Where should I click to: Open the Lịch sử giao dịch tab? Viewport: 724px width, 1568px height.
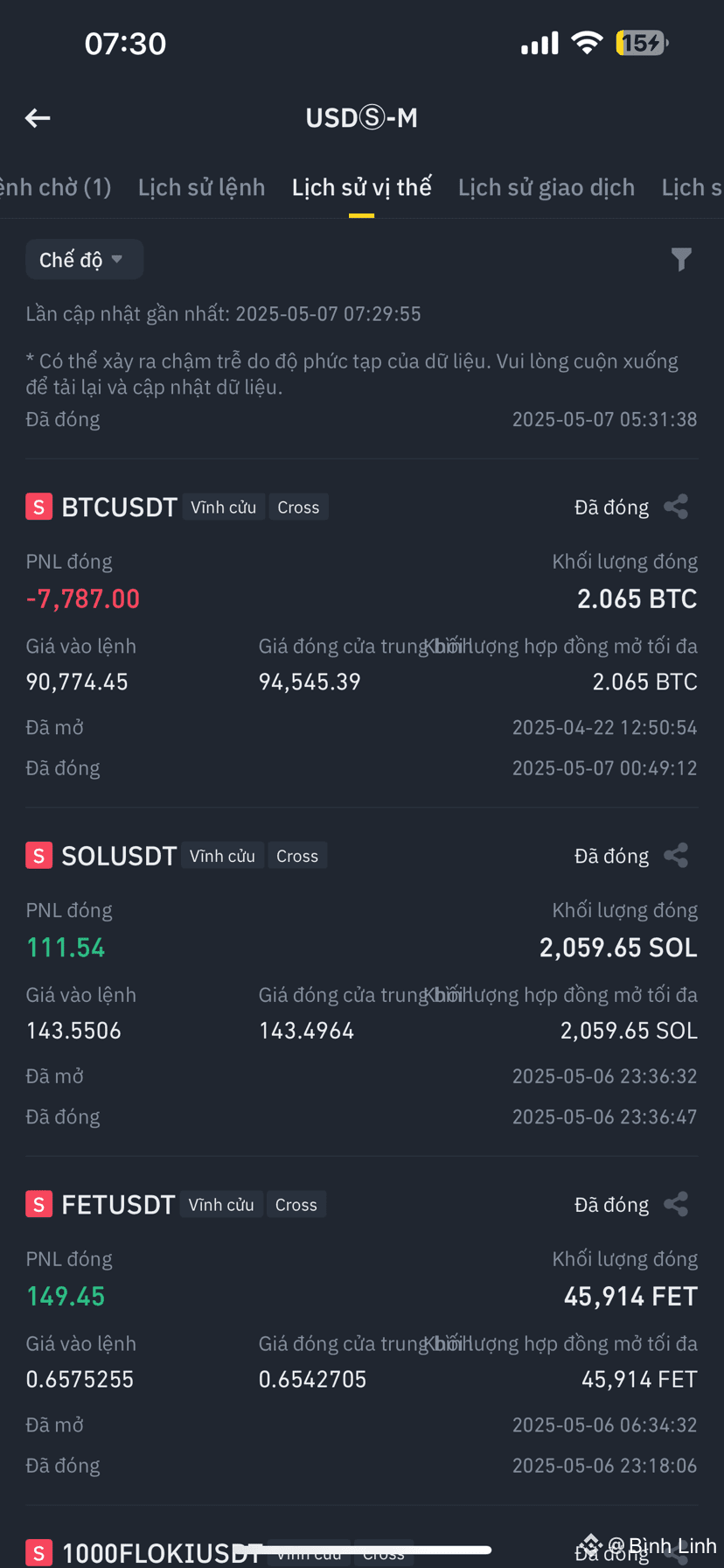click(546, 186)
